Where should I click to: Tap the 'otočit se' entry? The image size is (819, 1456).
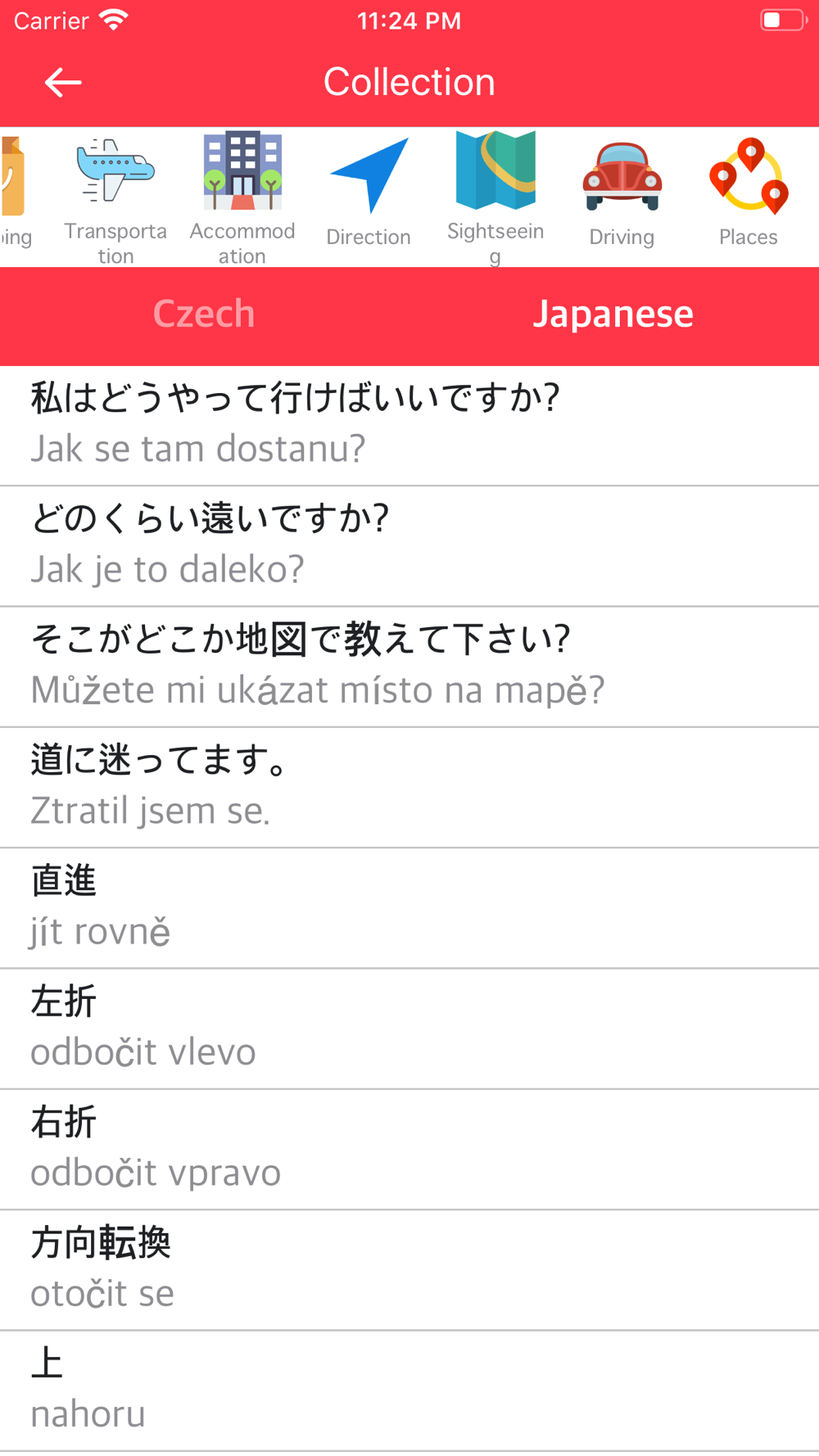pos(409,1270)
